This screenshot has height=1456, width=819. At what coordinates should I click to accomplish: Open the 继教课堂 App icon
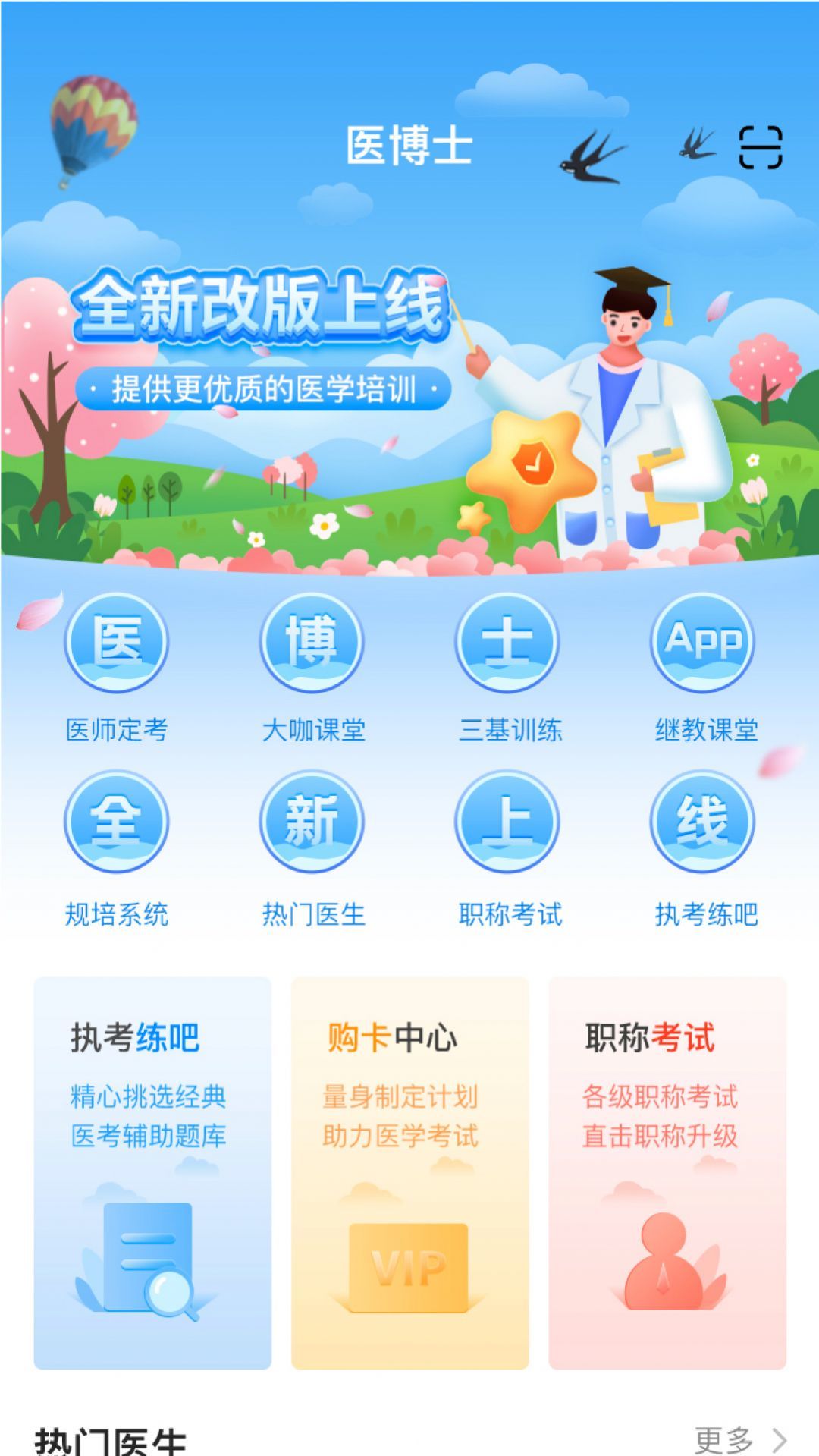tap(701, 643)
